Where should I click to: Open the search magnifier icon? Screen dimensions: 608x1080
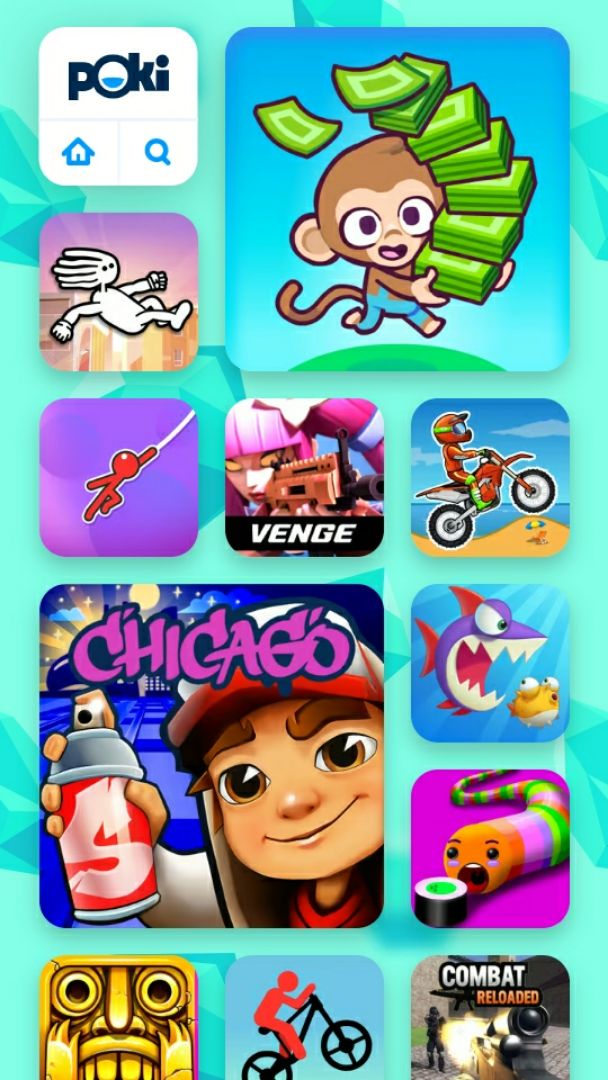158,152
